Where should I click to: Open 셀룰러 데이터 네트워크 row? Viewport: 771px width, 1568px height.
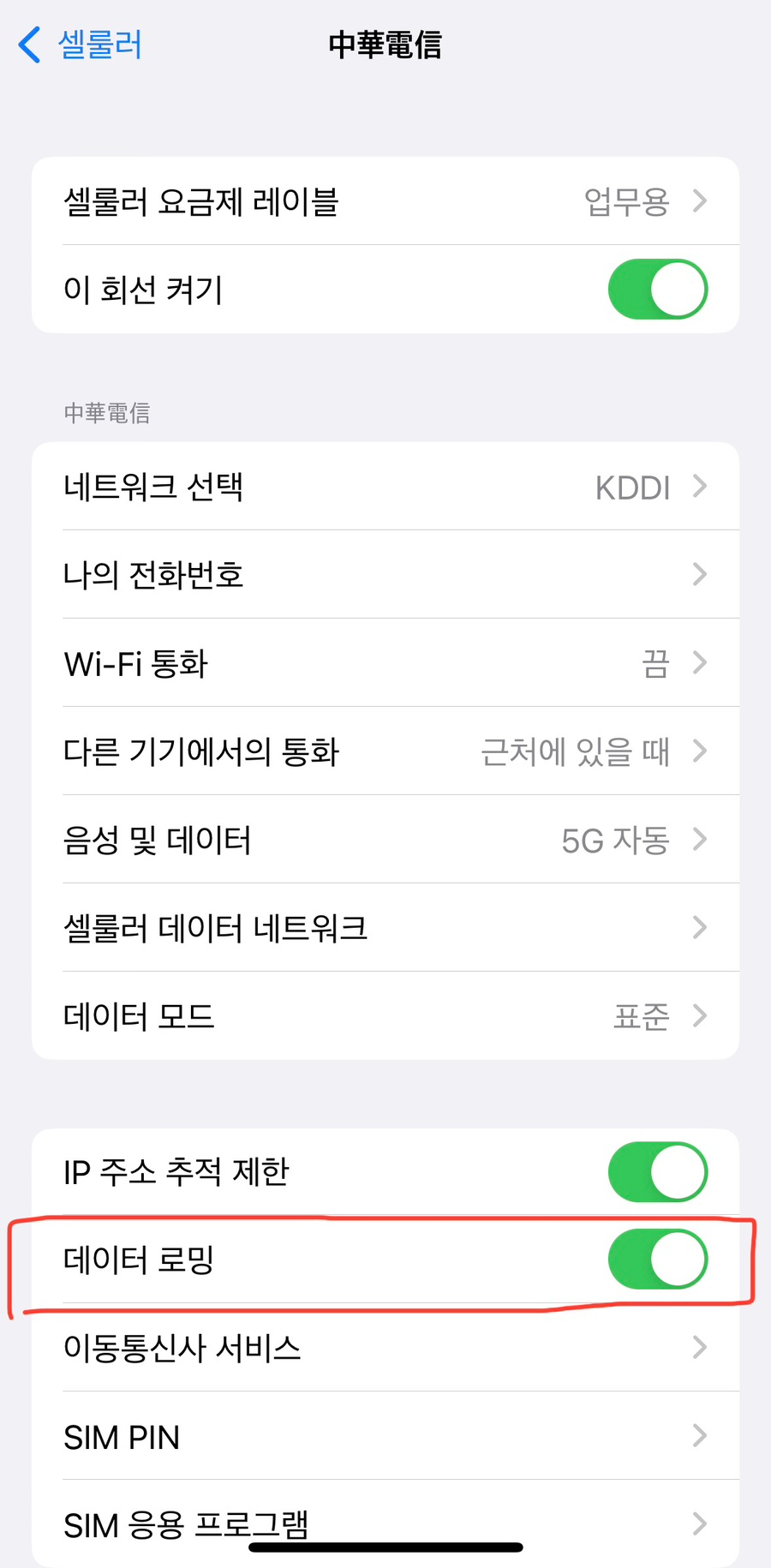[385, 928]
